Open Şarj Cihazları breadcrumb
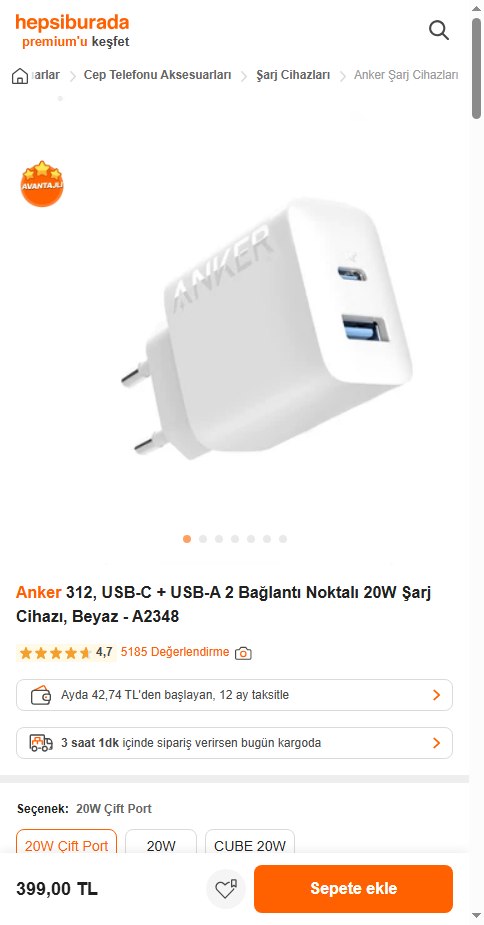Image resolution: width=484 pixels, height=925 pixels. 293,76
